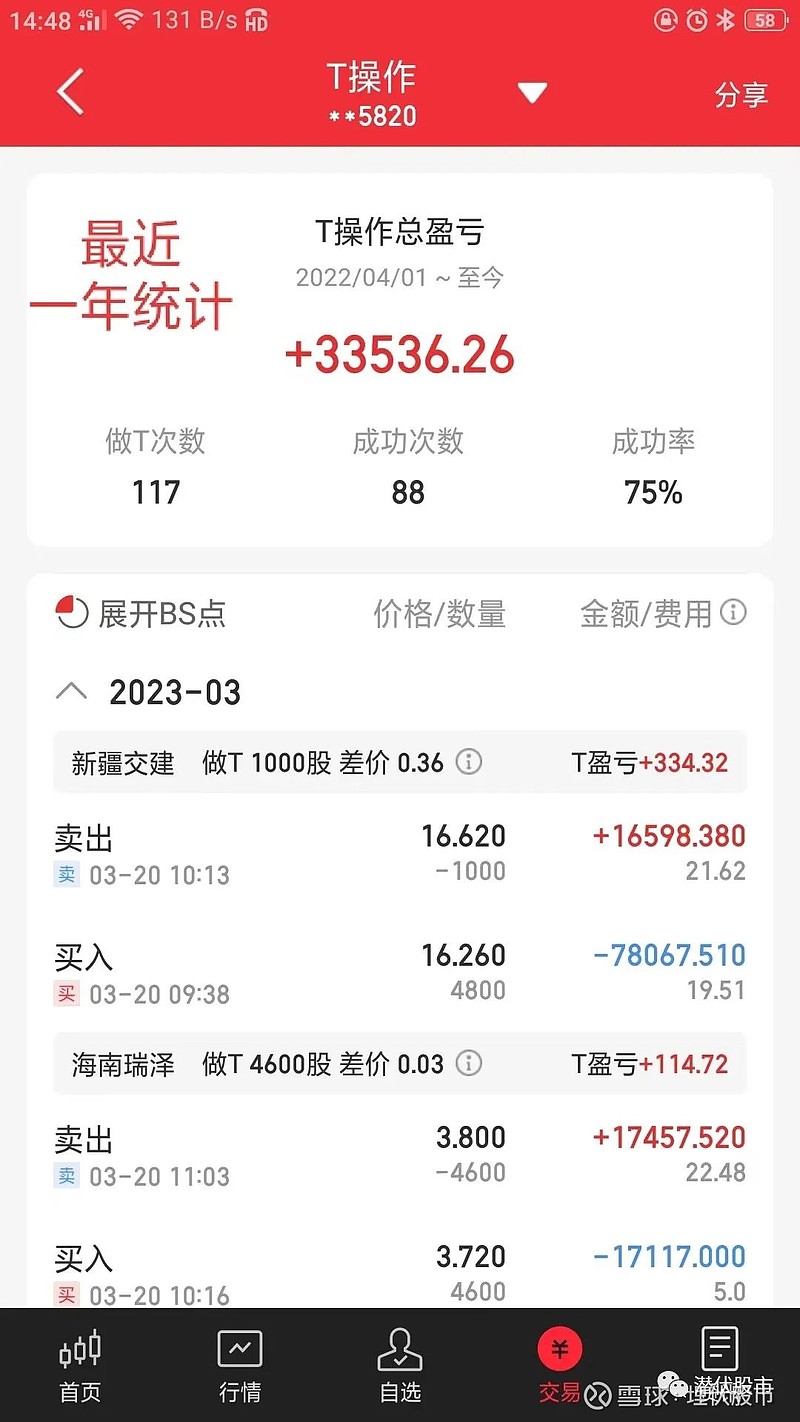This screenshot has height=1422, width=800.
Task: Tap 分享 to share T操作 stats
Action: (x=741, y=95)
